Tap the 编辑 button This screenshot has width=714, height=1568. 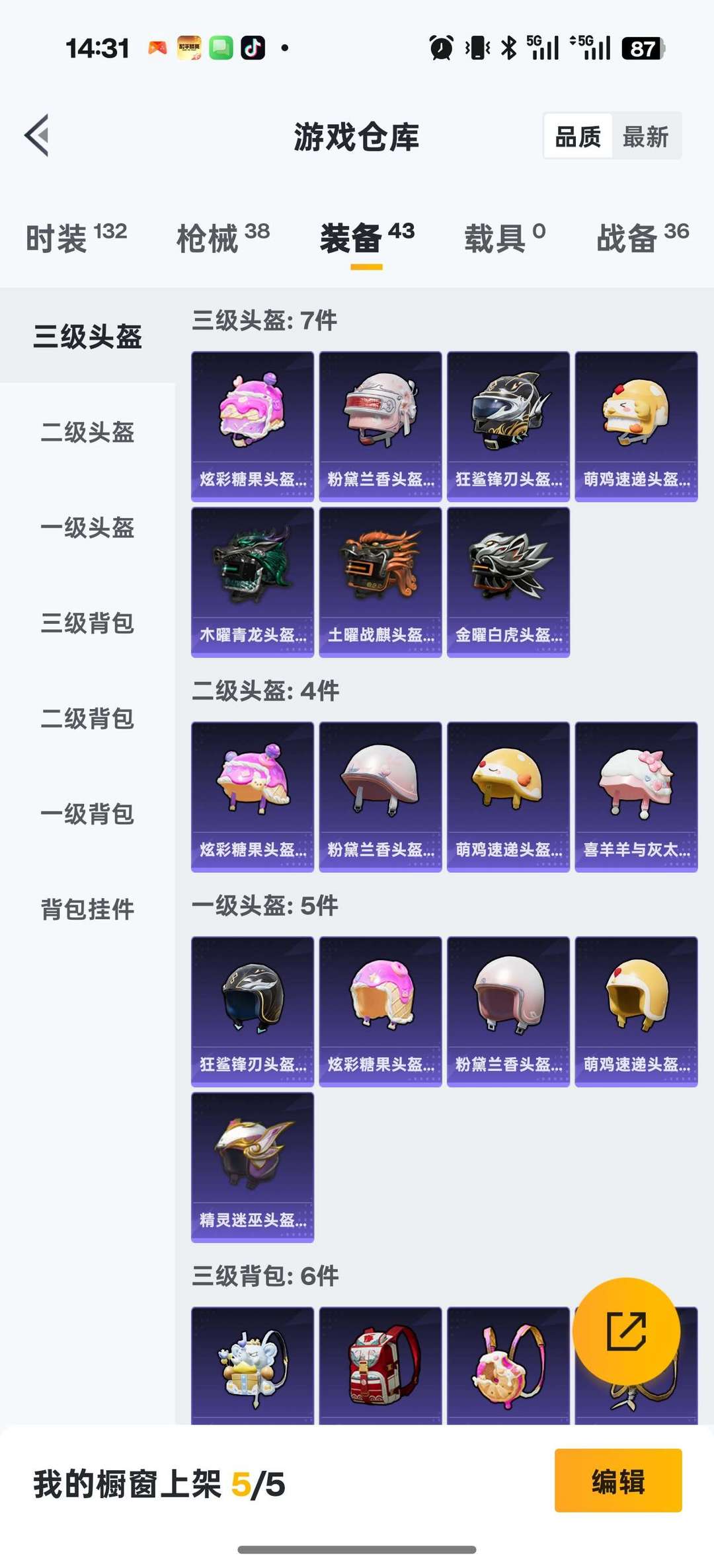pyautogui.click(x=617, y=1481)
